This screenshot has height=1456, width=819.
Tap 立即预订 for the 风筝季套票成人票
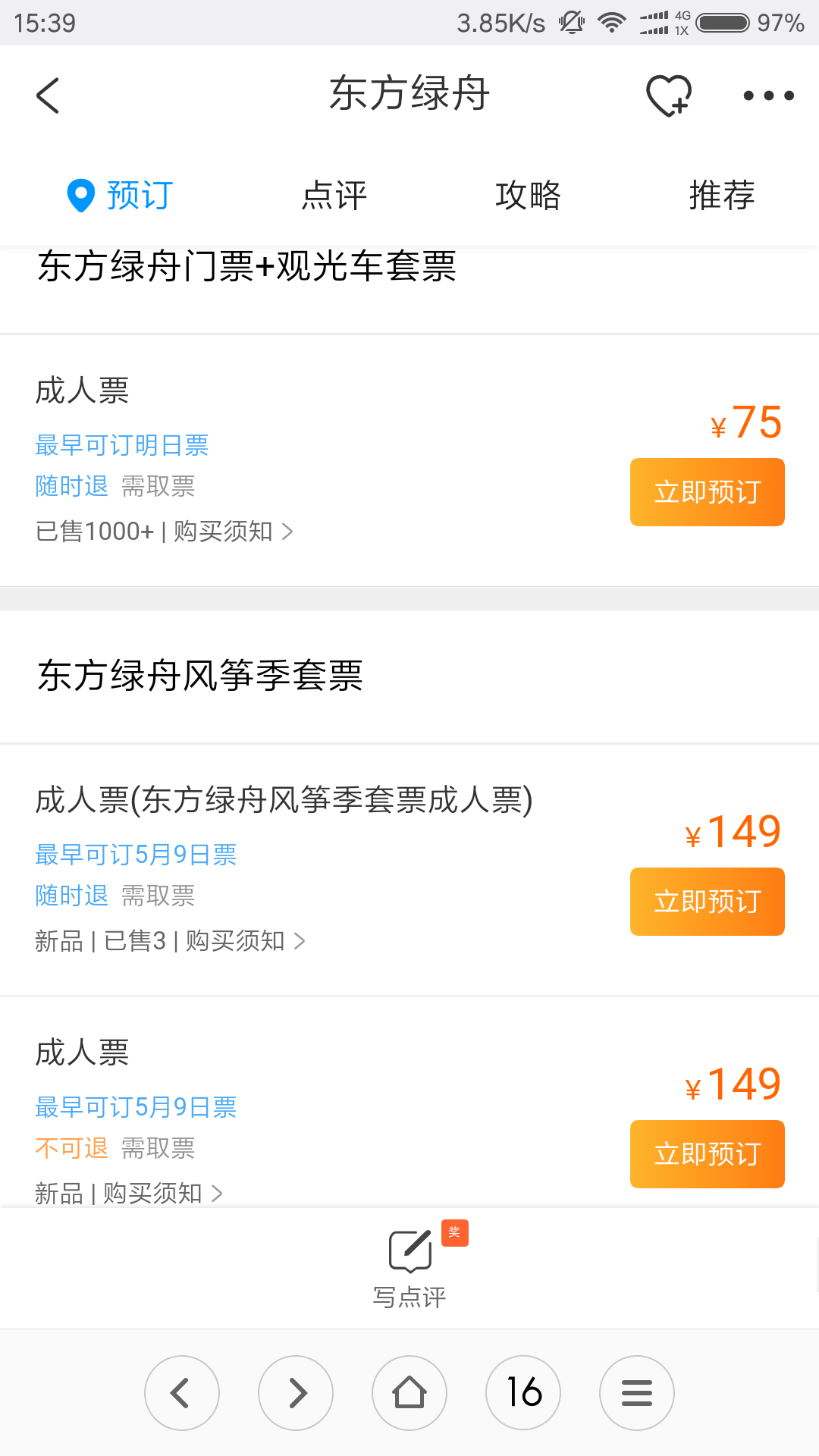click(708, 902)
